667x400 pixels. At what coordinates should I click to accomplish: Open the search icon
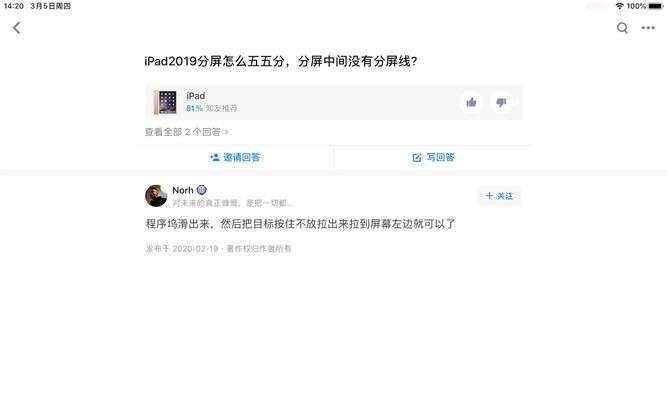622,28
